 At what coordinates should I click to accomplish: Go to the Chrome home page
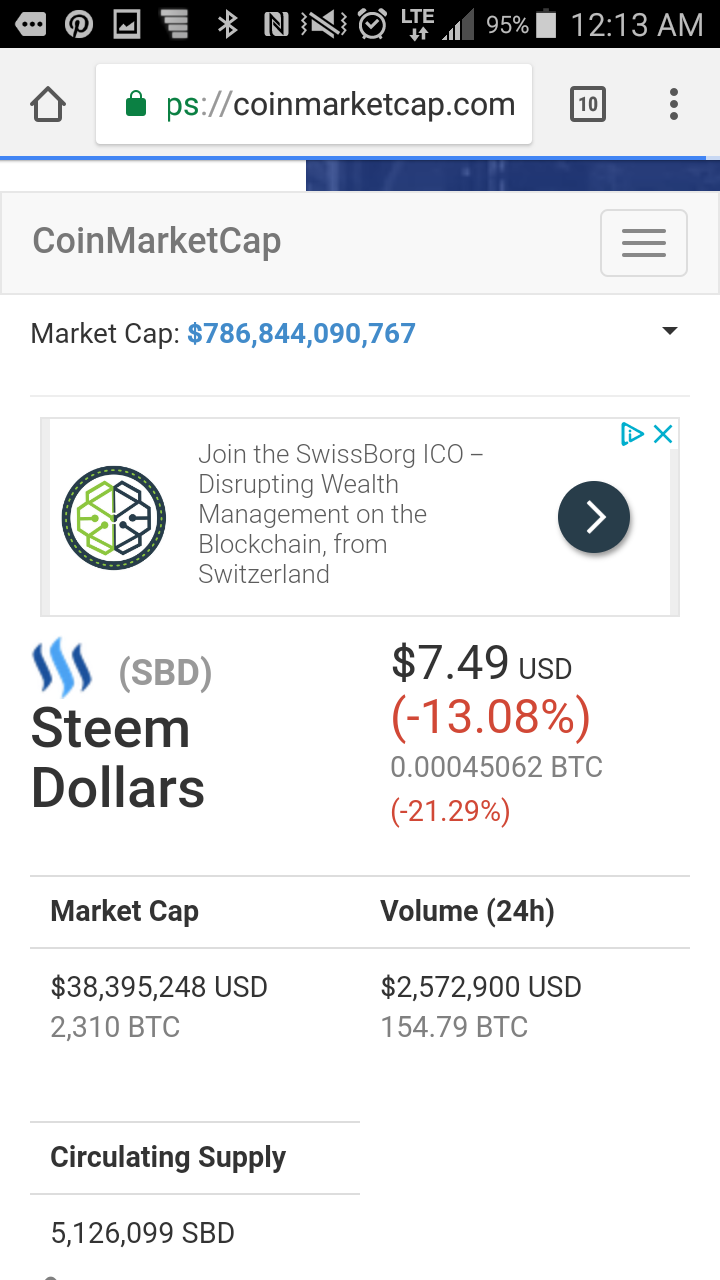click(48, 104)
